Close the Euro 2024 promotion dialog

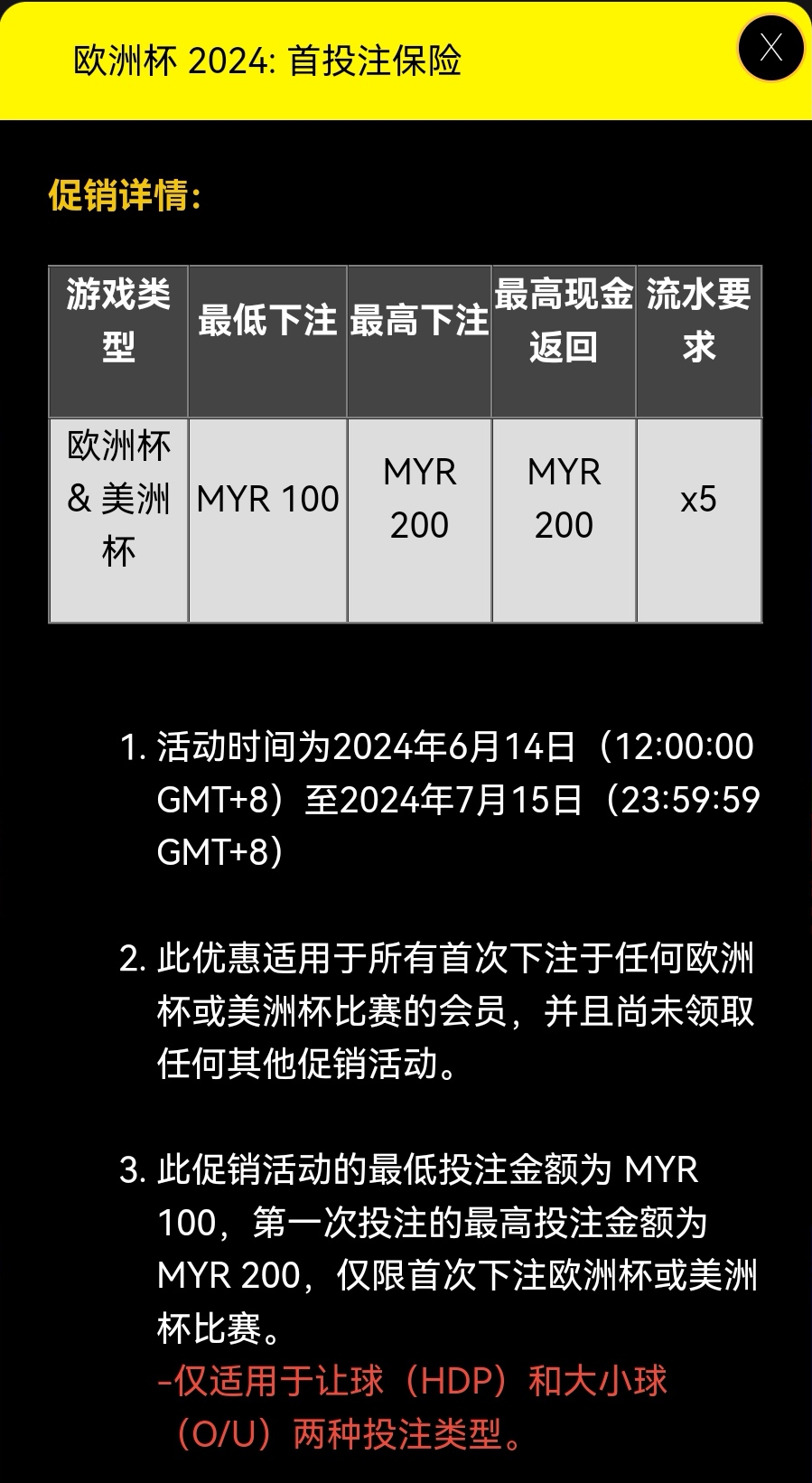point(770,48)
